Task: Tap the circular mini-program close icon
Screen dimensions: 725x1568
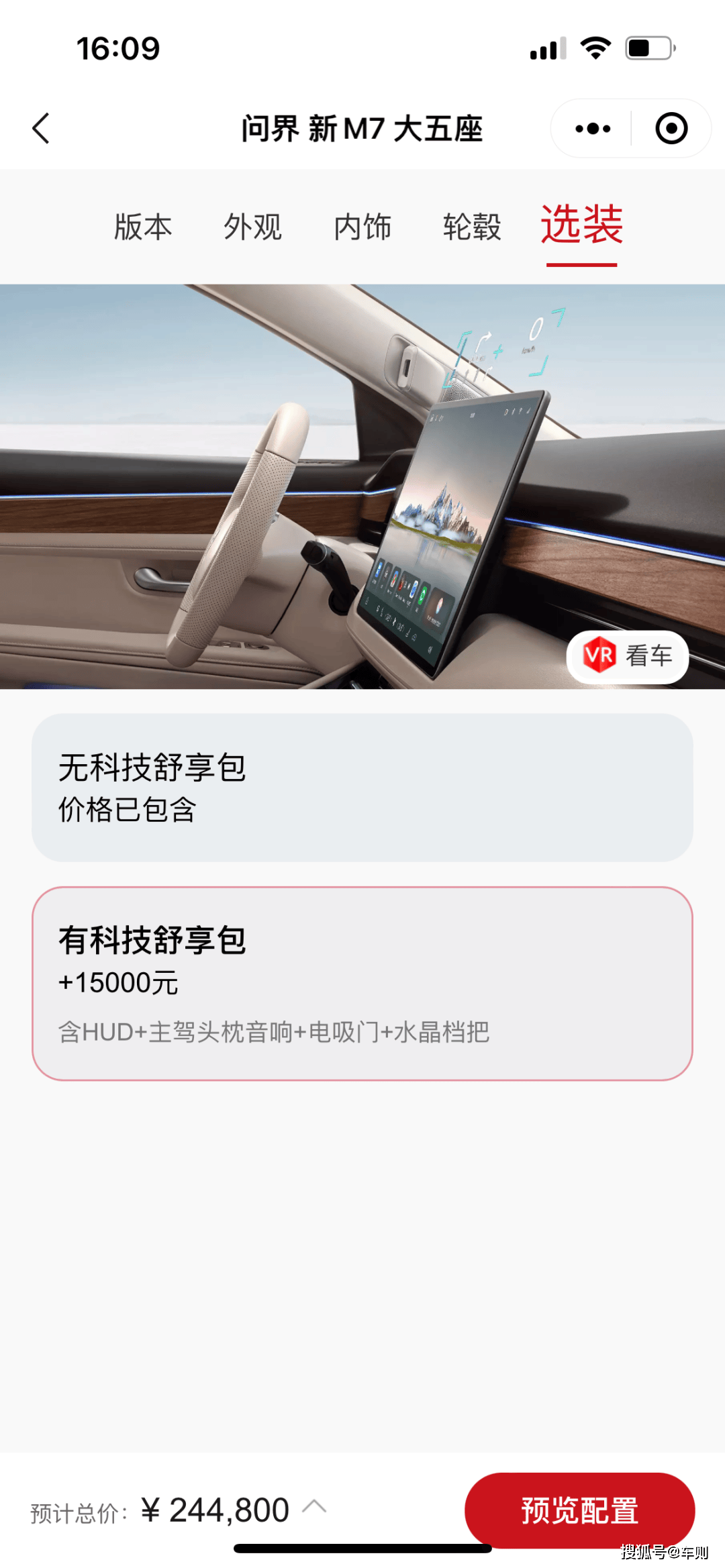Action: click(x=671, y=127)
